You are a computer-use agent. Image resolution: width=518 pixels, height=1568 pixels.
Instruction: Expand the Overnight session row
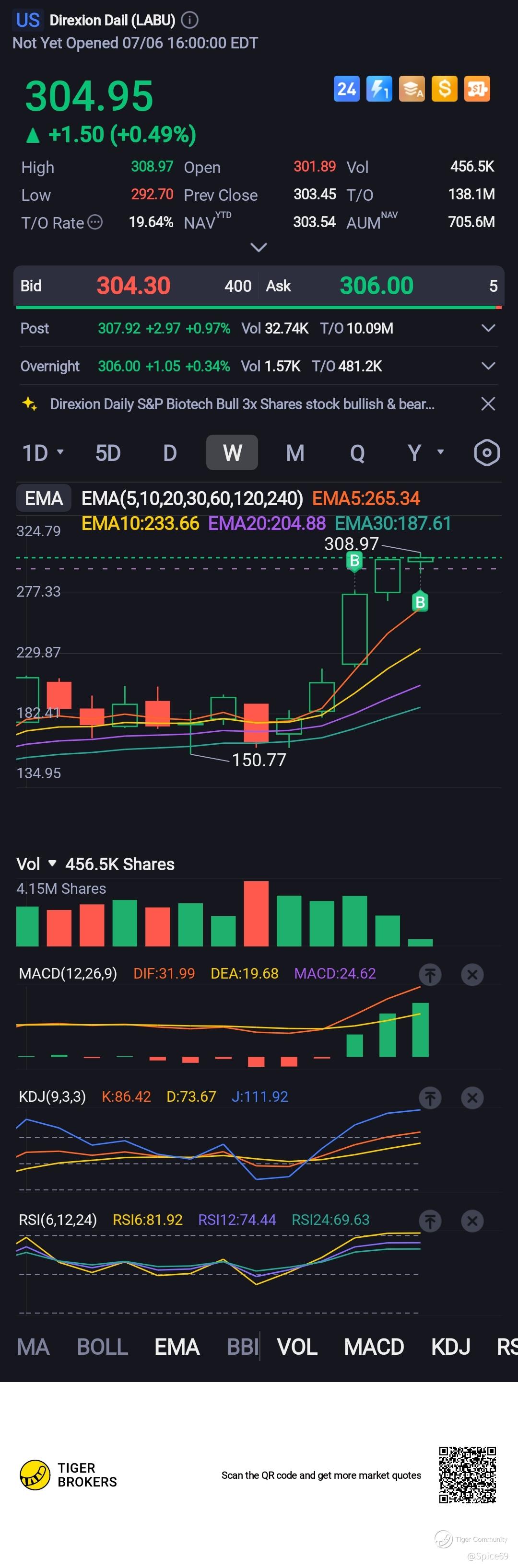[x=487, y=366]
